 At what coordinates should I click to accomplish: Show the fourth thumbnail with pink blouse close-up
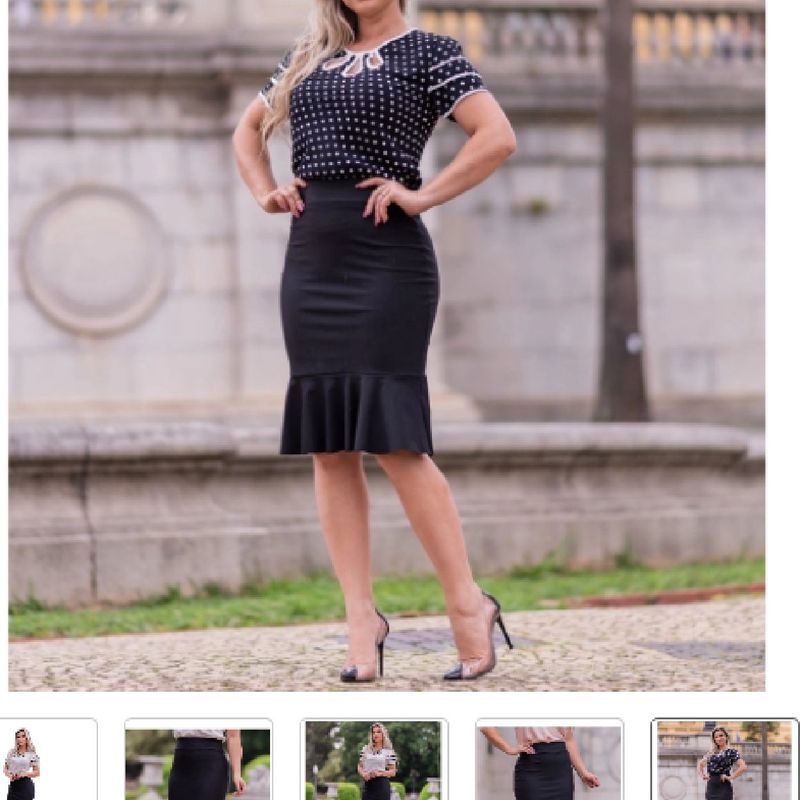point(549,760)
